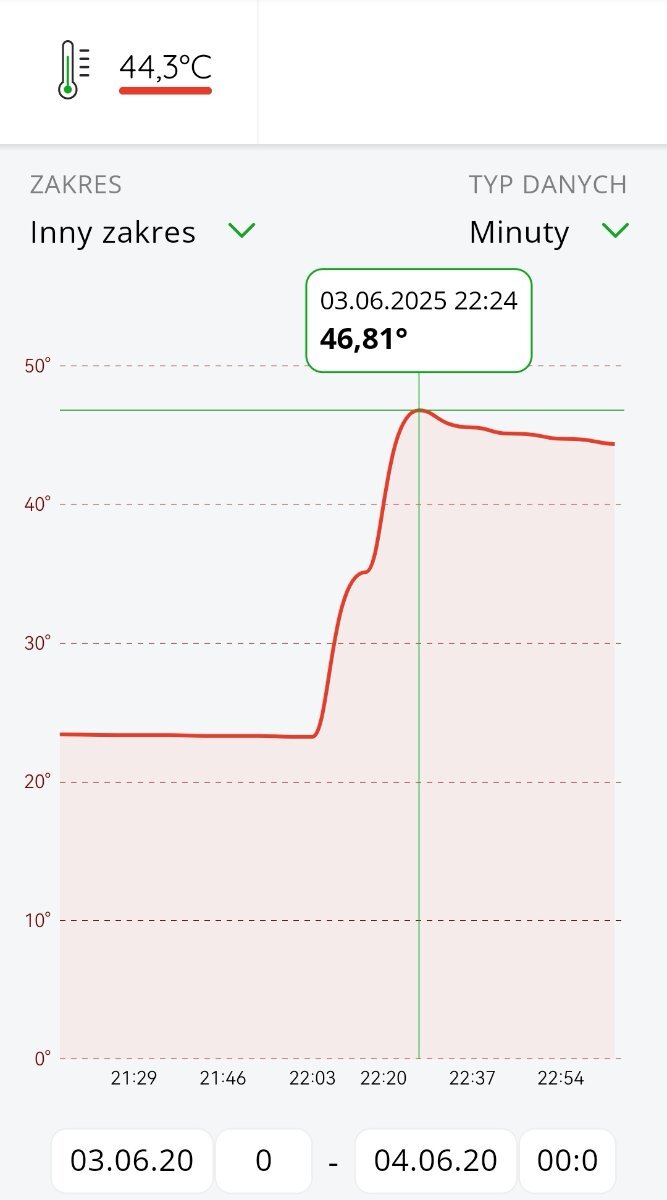Select the 44,3°C temperature tab

point(129,72)
